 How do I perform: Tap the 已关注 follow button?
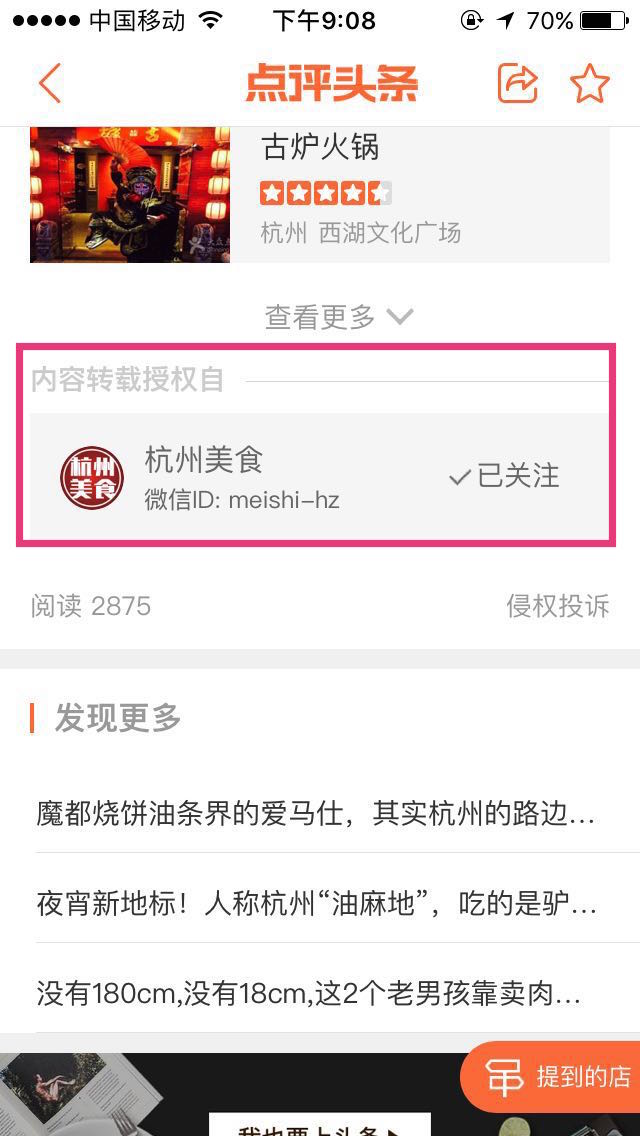click(505, 476)
